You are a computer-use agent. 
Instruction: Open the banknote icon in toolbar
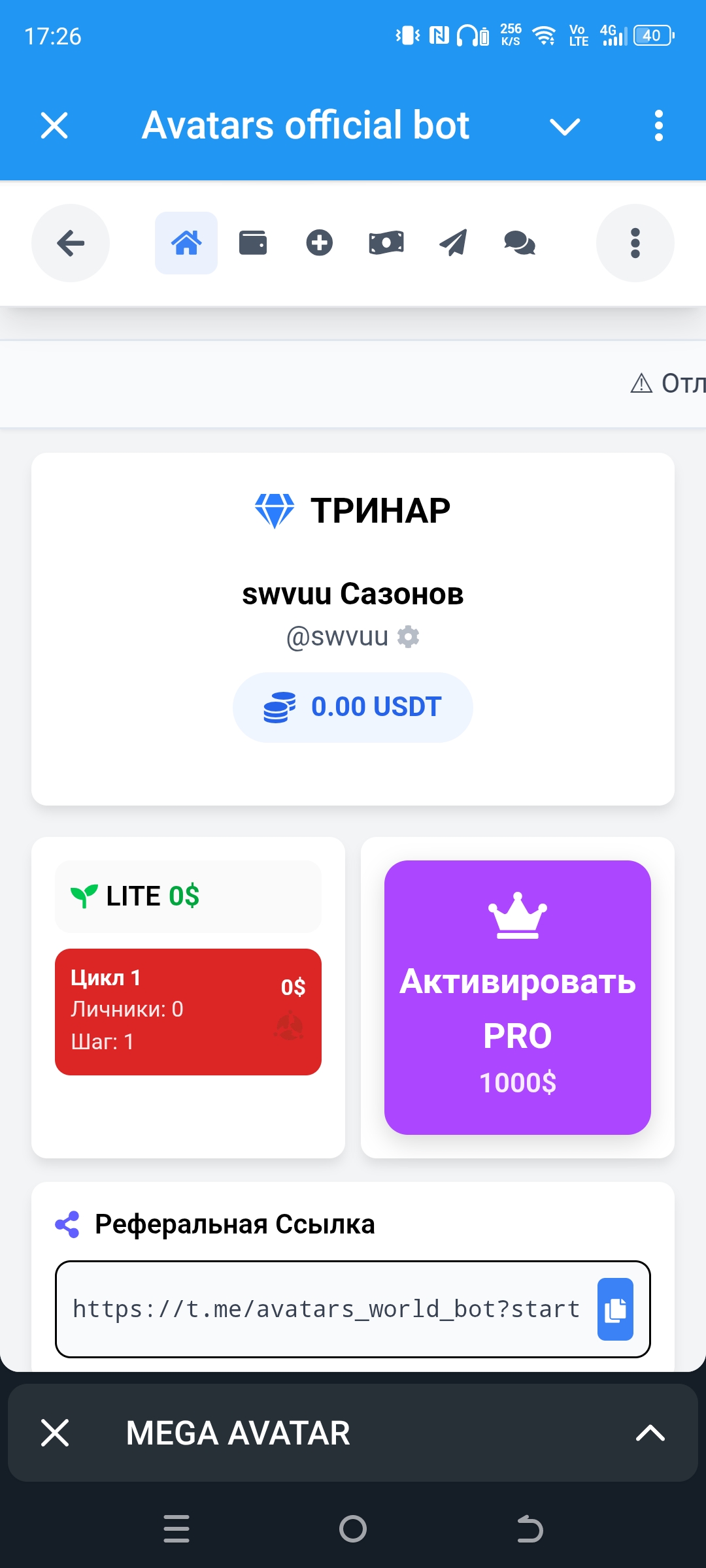[386, 243]
